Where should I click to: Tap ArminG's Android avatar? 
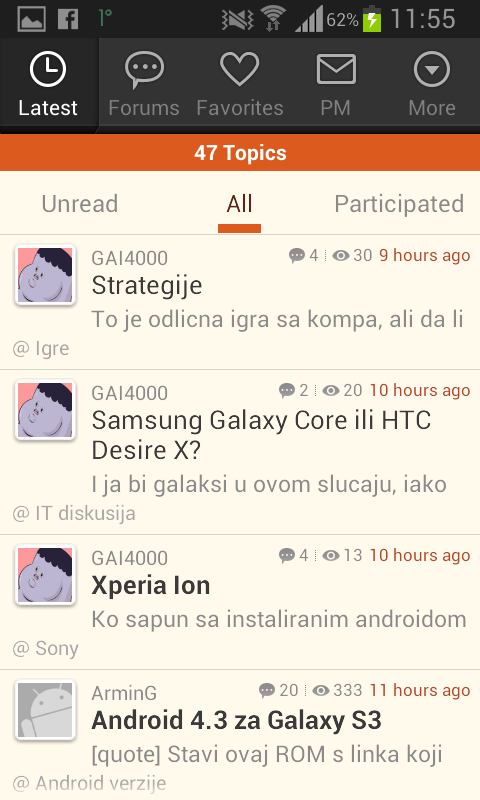pyautogui.click(x=45, y=710)
